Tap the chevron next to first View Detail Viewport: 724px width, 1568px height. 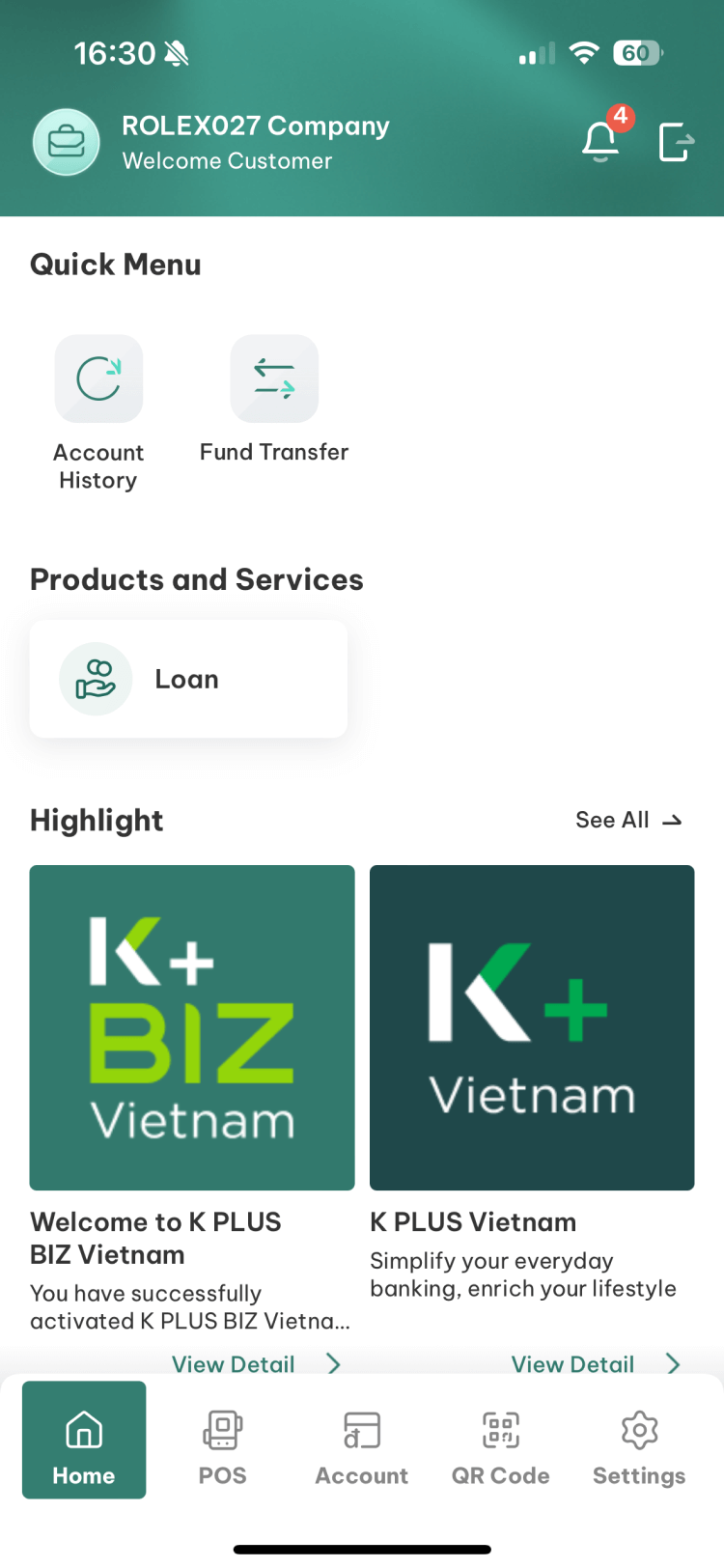[x=333, y=1363]
